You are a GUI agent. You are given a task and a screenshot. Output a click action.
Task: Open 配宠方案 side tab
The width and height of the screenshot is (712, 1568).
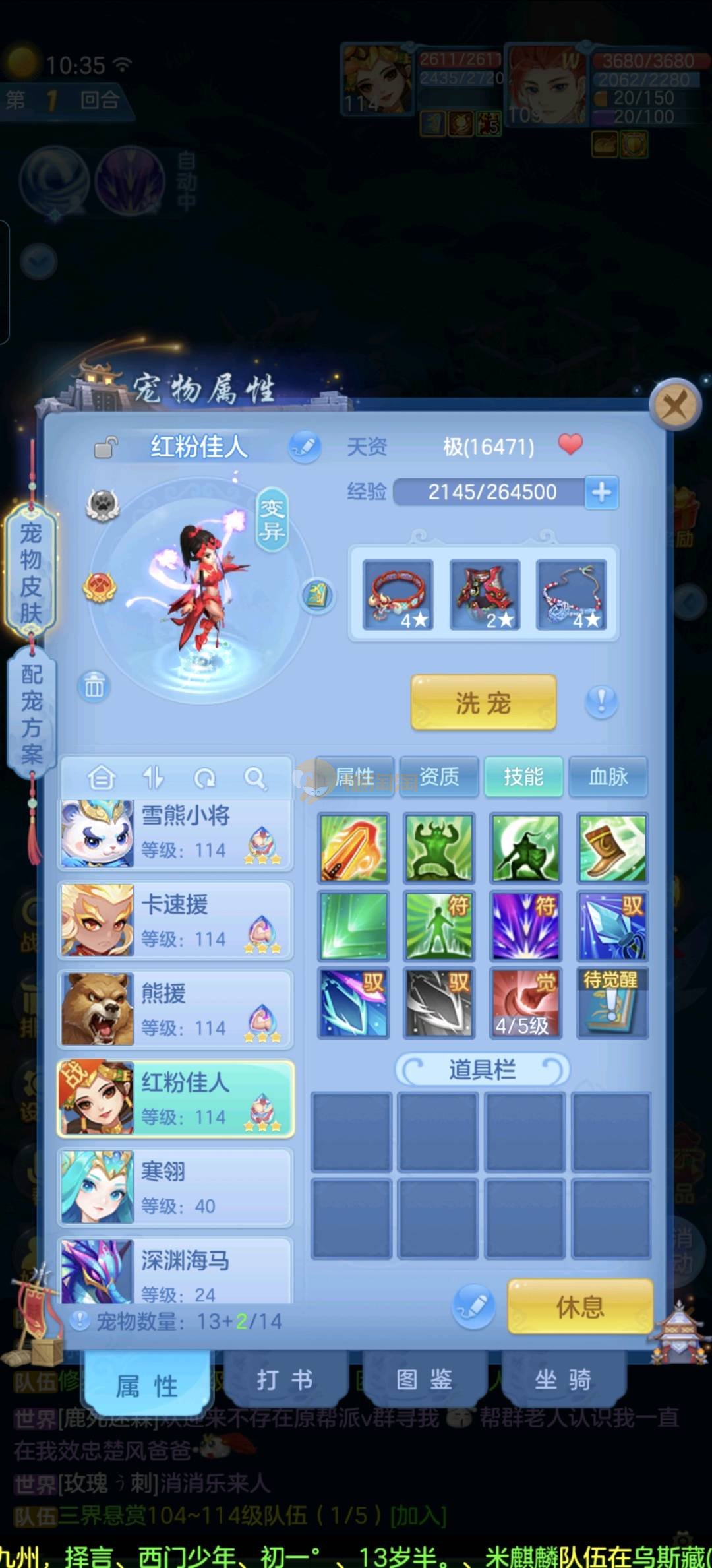[31, 714]
